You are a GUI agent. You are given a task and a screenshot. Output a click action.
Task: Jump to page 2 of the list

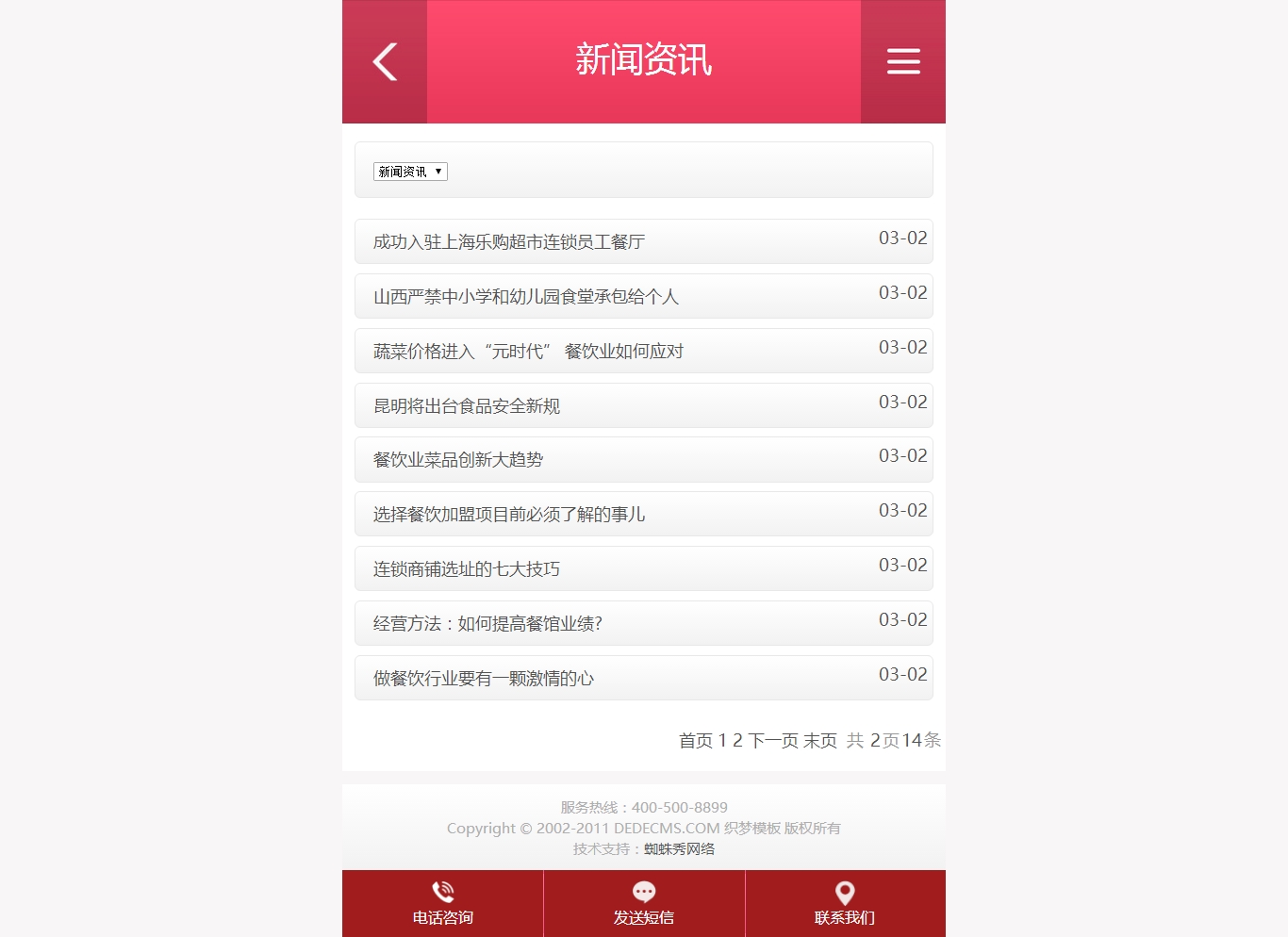(x=737, y=741)
